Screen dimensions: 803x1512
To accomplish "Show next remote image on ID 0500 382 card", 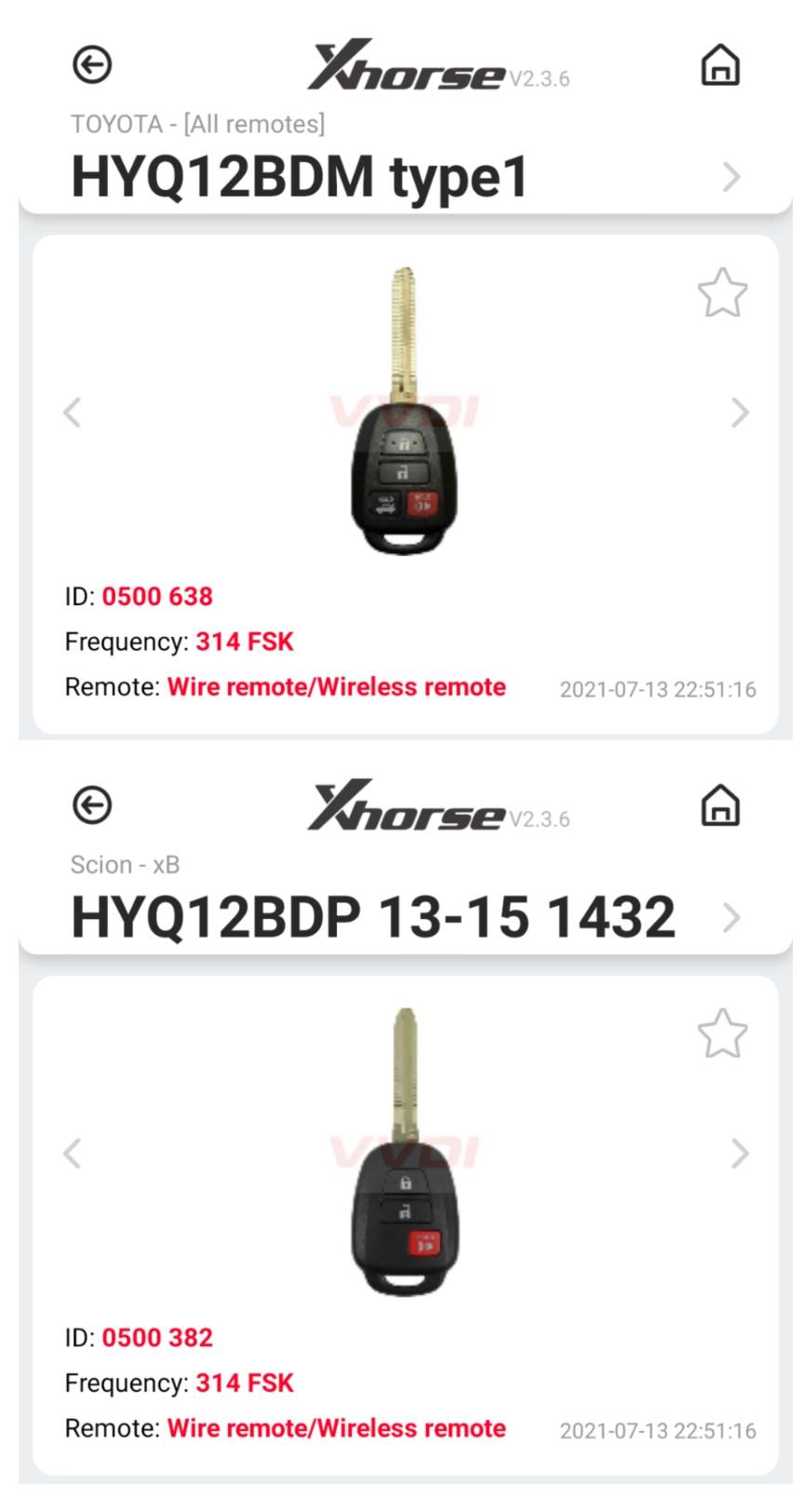I will [740, 1153].
